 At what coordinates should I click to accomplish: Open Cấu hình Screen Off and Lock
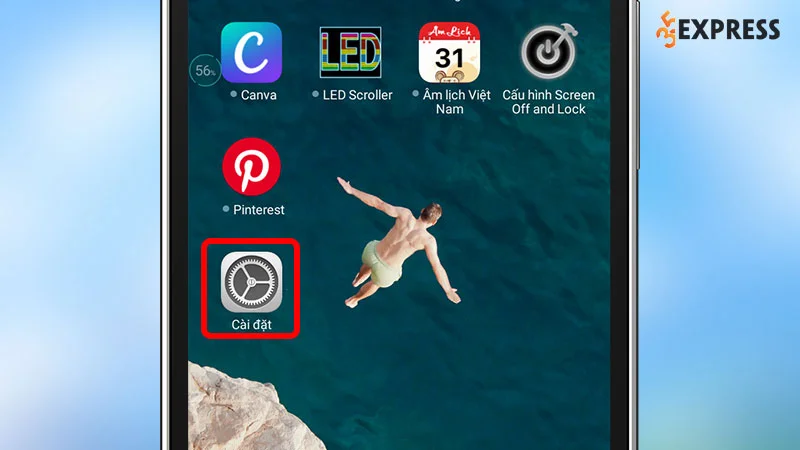pos(550,53)
